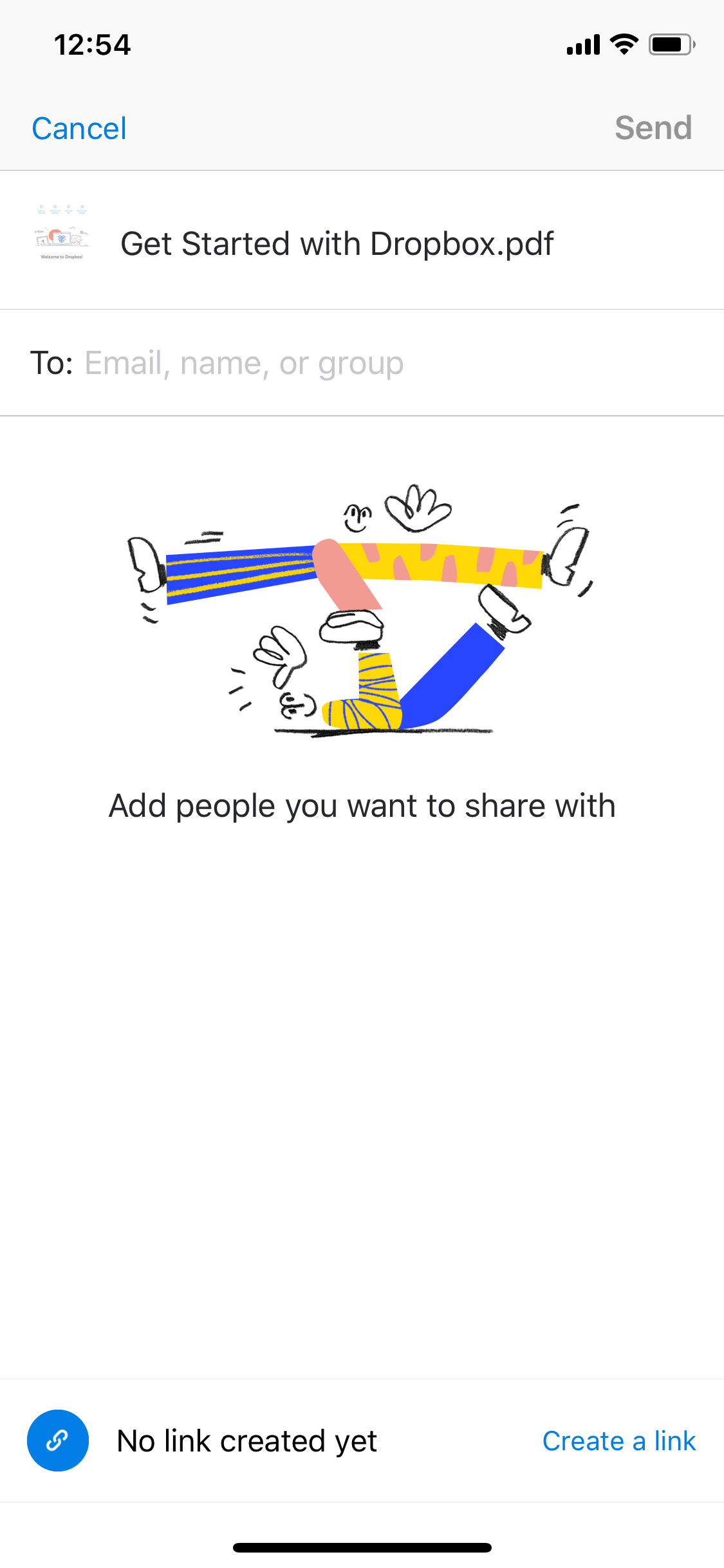Cancel sharing the file

click(x=79, y=128)
